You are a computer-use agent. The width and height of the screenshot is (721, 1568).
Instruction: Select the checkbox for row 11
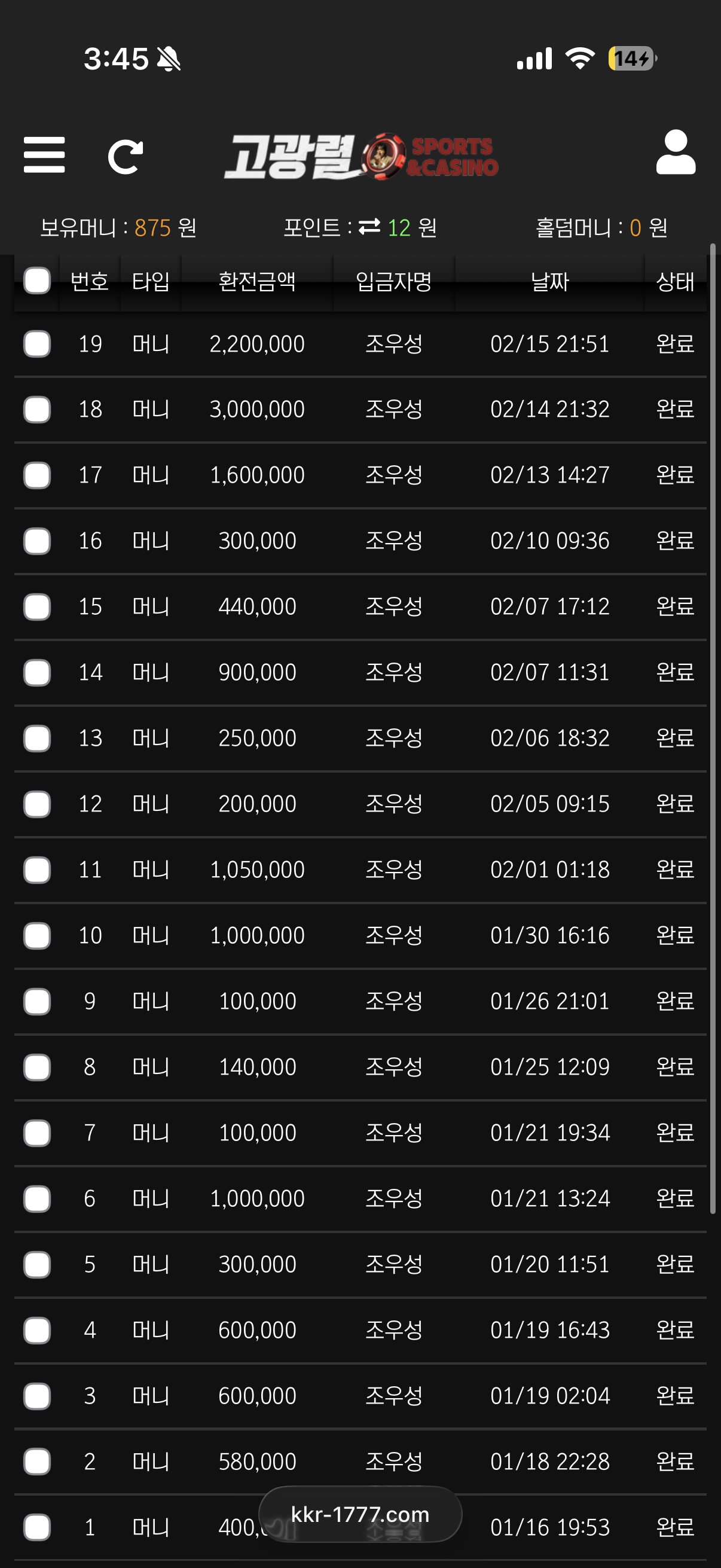tap(37, 870)
